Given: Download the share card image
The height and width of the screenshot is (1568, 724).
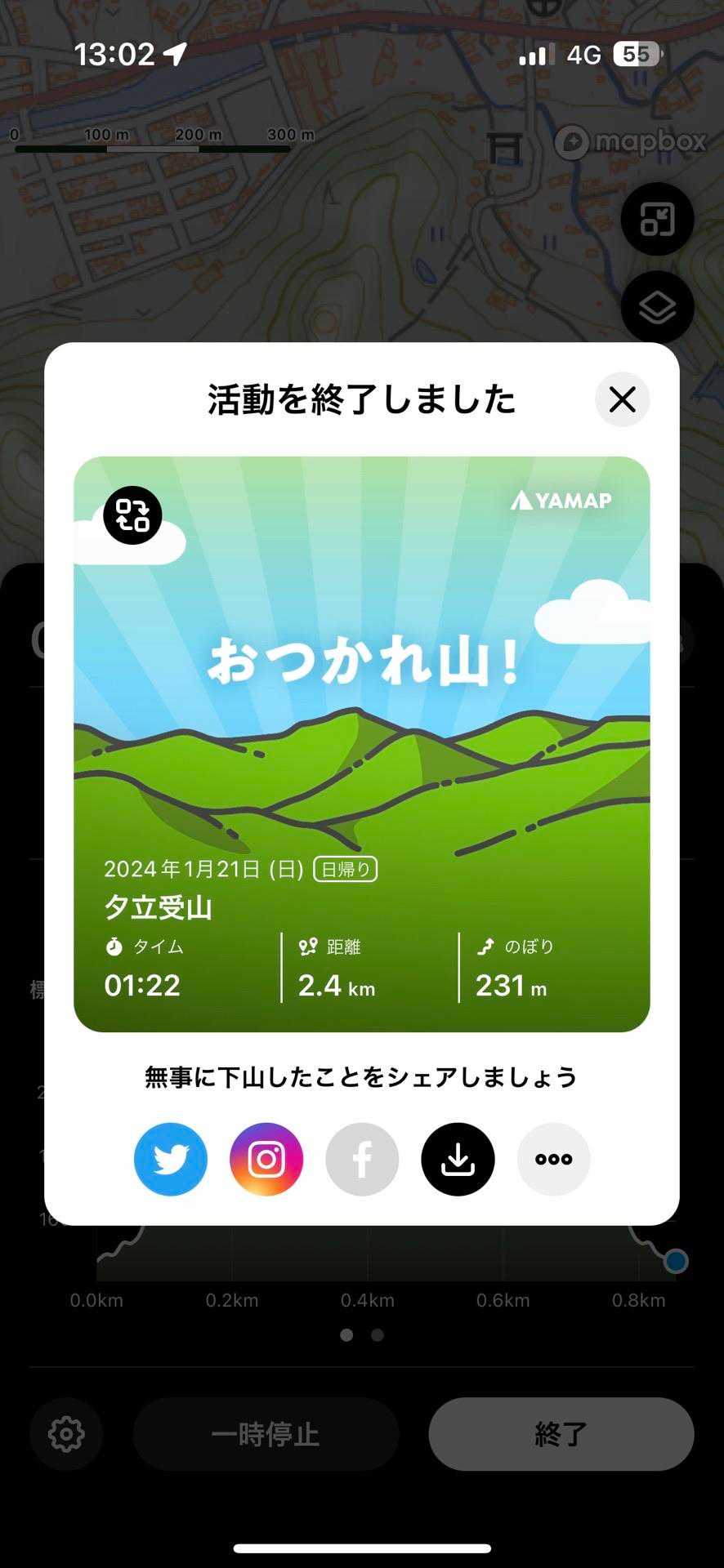Looking at the screenshot, I should [458, 1159].
